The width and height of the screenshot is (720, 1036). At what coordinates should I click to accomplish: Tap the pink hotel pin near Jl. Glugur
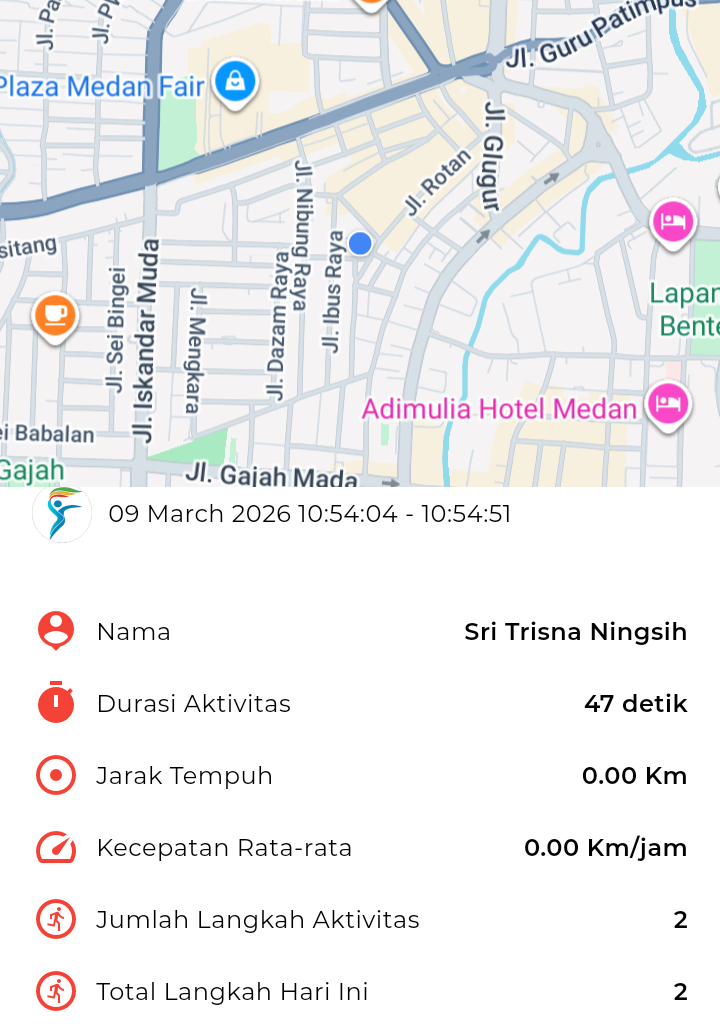(x=673, y=221)
